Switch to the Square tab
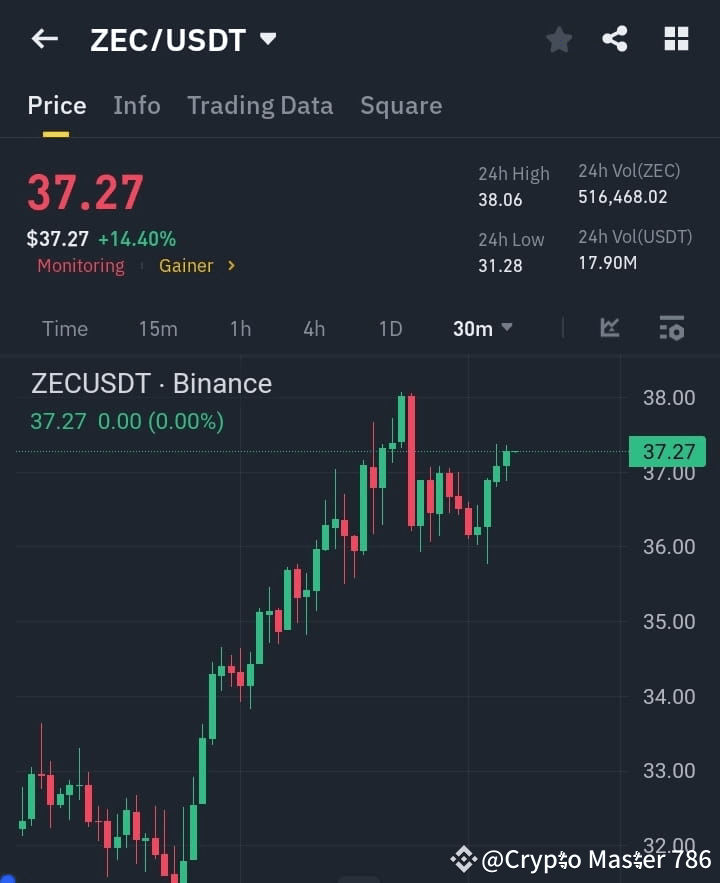This screenshot has height=883, width=720. pyautogui.click(x=401, y=105)
